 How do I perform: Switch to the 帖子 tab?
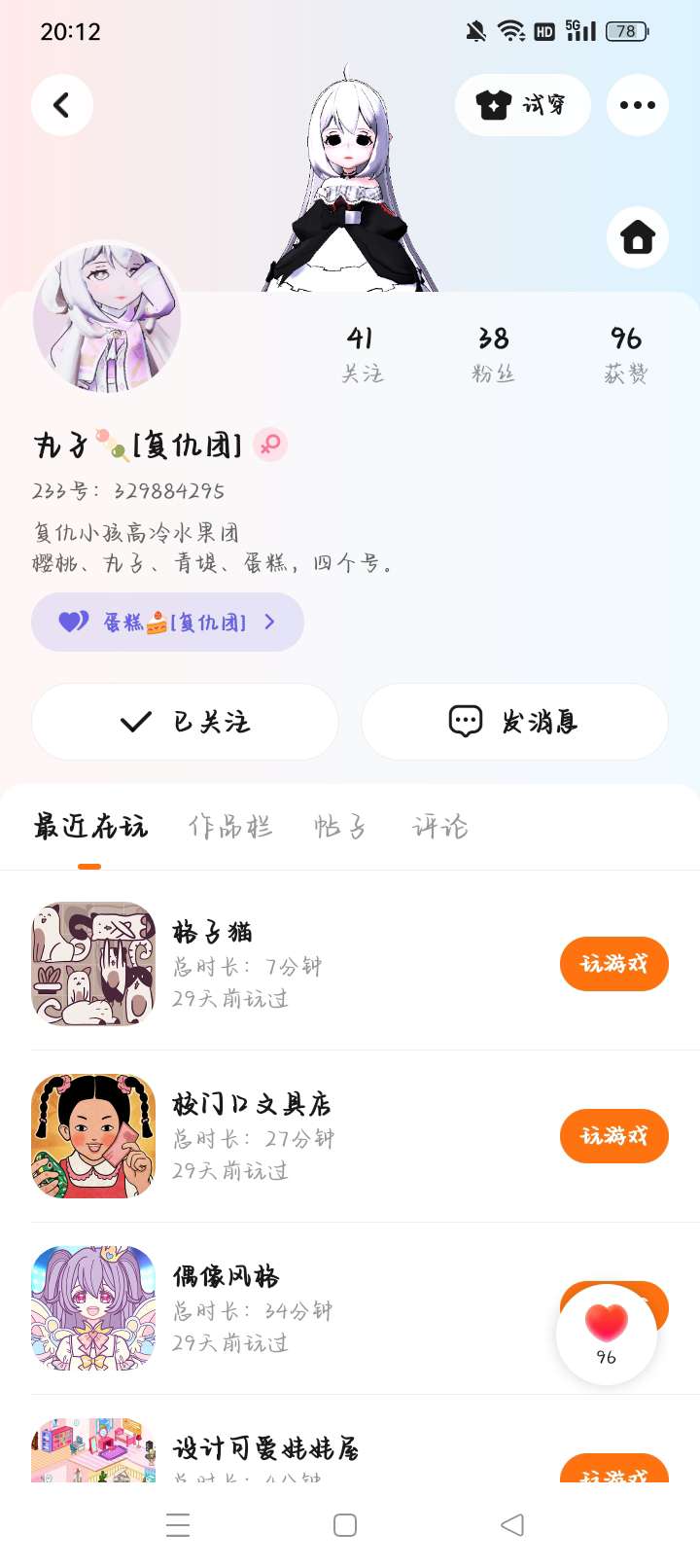coord(339,827)
